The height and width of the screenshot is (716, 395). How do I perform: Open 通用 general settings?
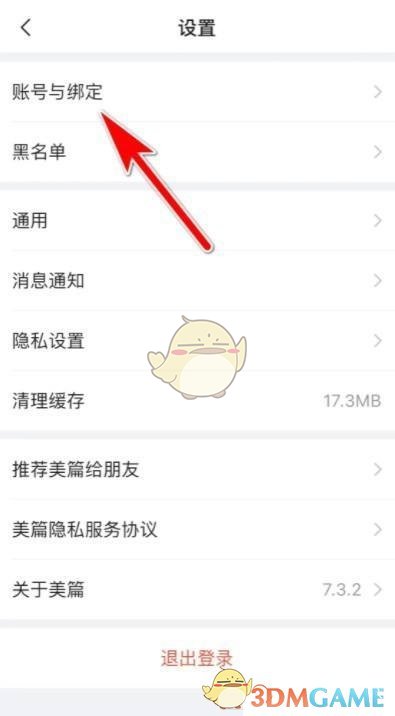point(197,221)
